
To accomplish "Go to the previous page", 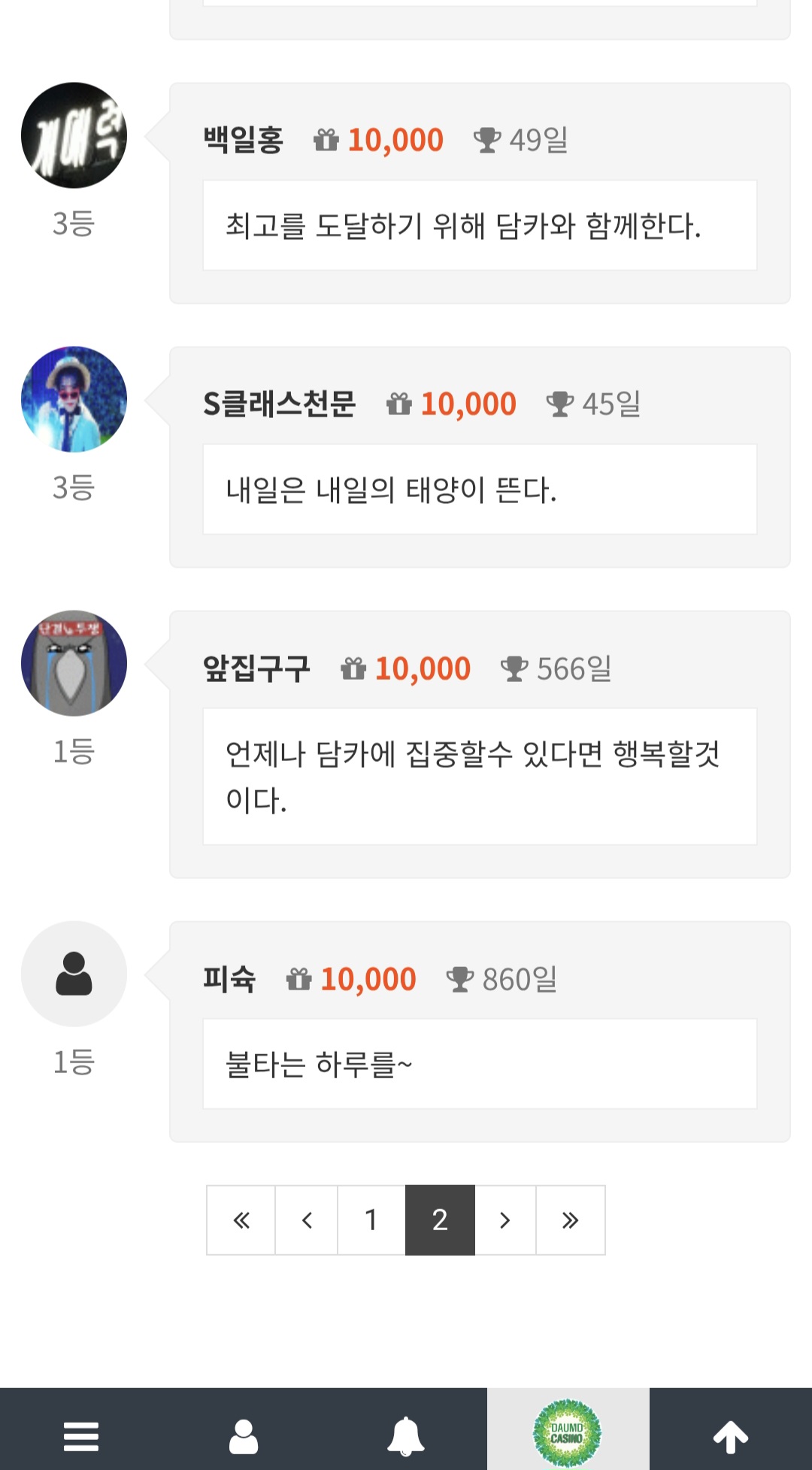I will pyautogui.click(x=307, y=1220).
